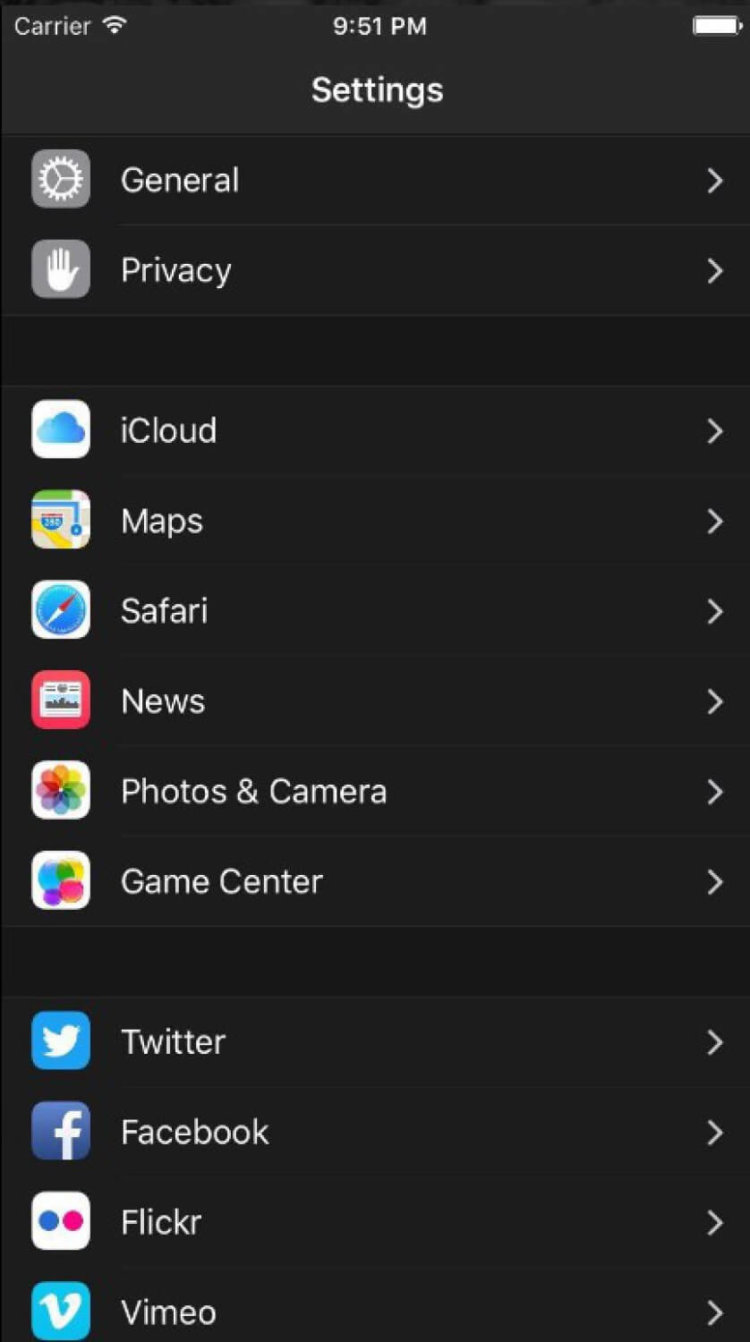Image resolution: width=750 pixels, height=1342 pixels.
Task: Select the Settings title header
Action: click(375, 90)
